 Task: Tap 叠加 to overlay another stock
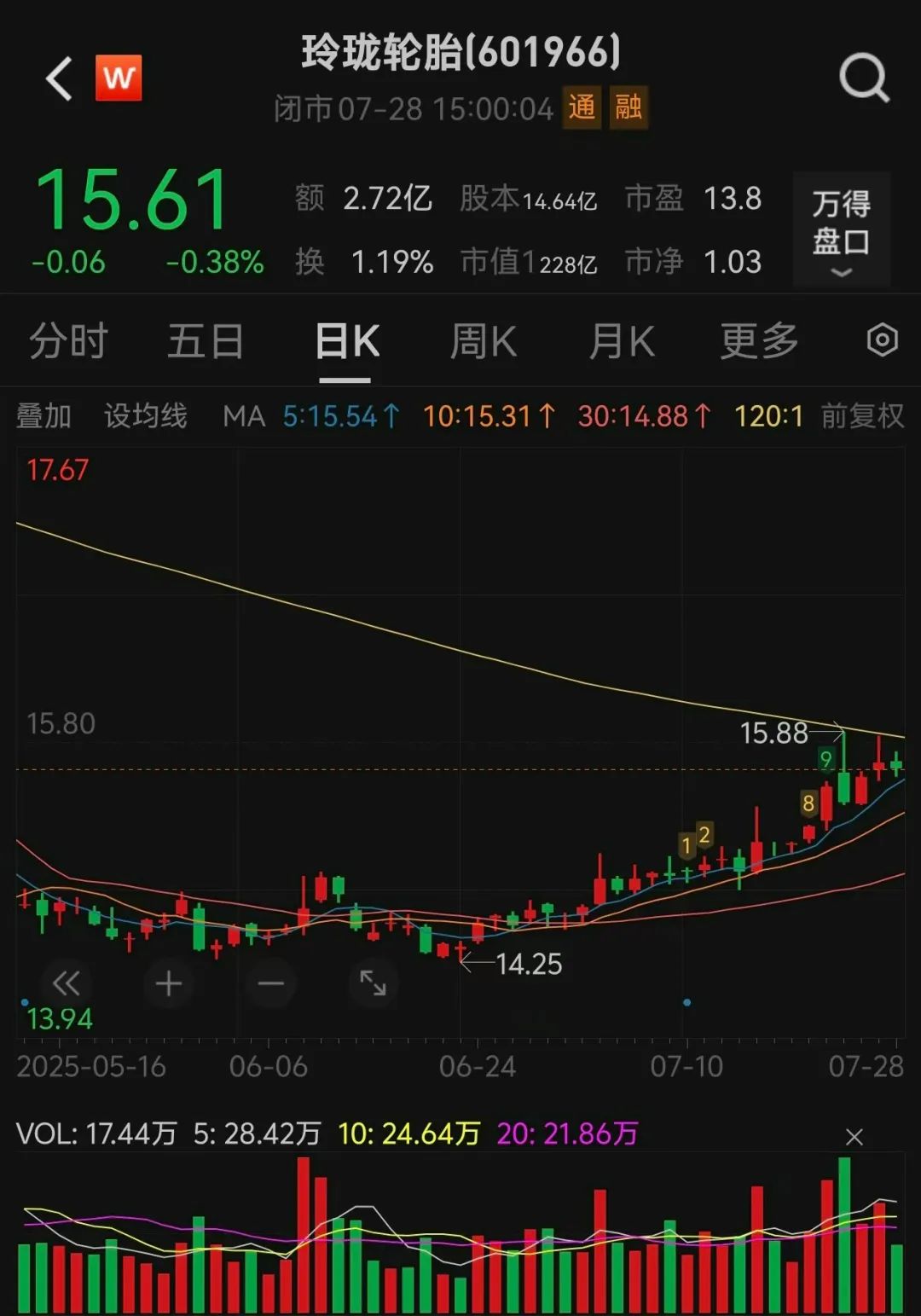[x=43, y=416]
